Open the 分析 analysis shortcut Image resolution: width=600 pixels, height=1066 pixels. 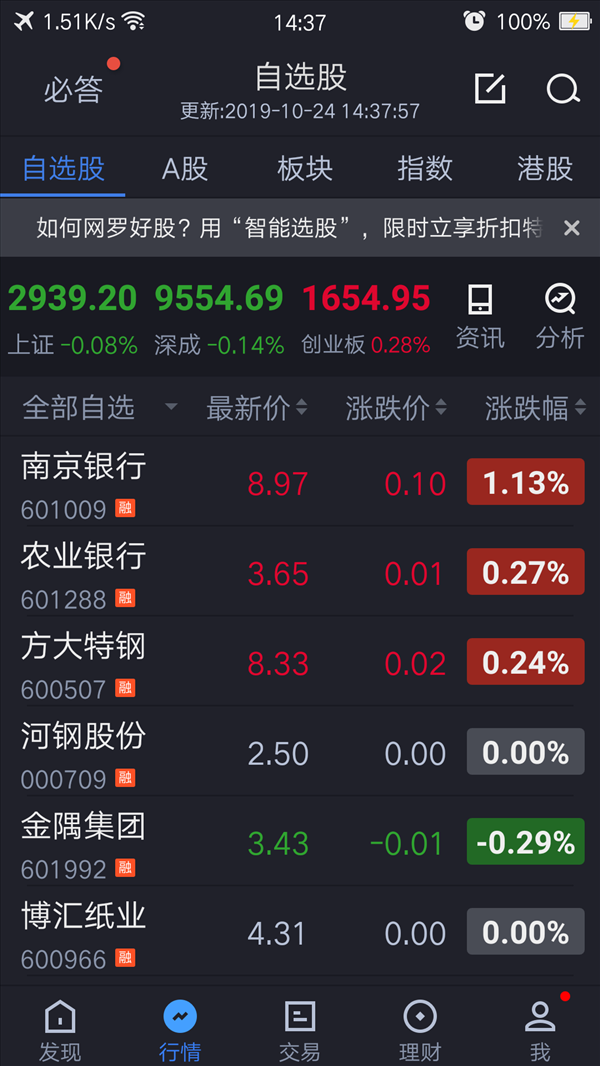[560, 317]
